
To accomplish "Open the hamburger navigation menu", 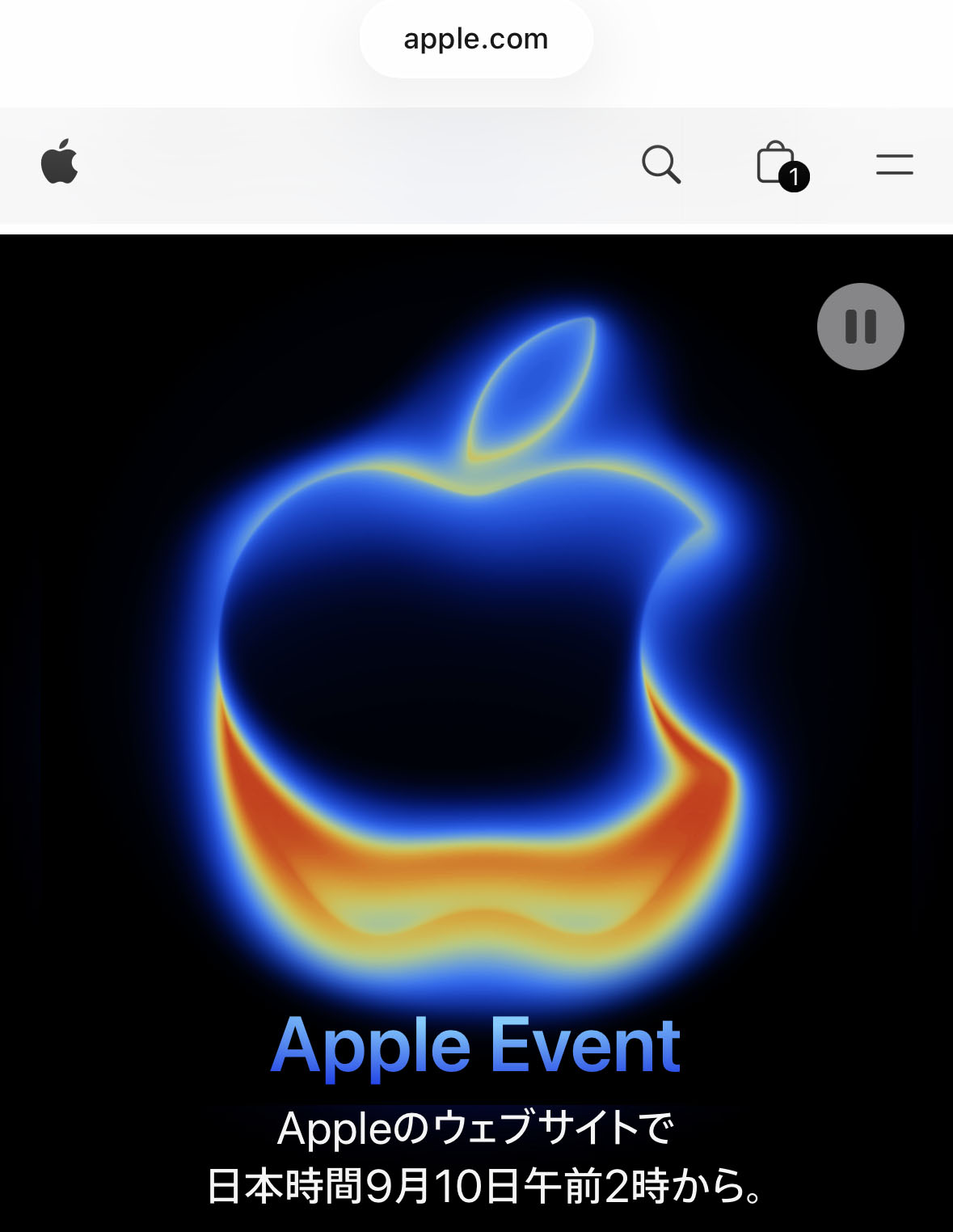I will (x=894, y=165).
